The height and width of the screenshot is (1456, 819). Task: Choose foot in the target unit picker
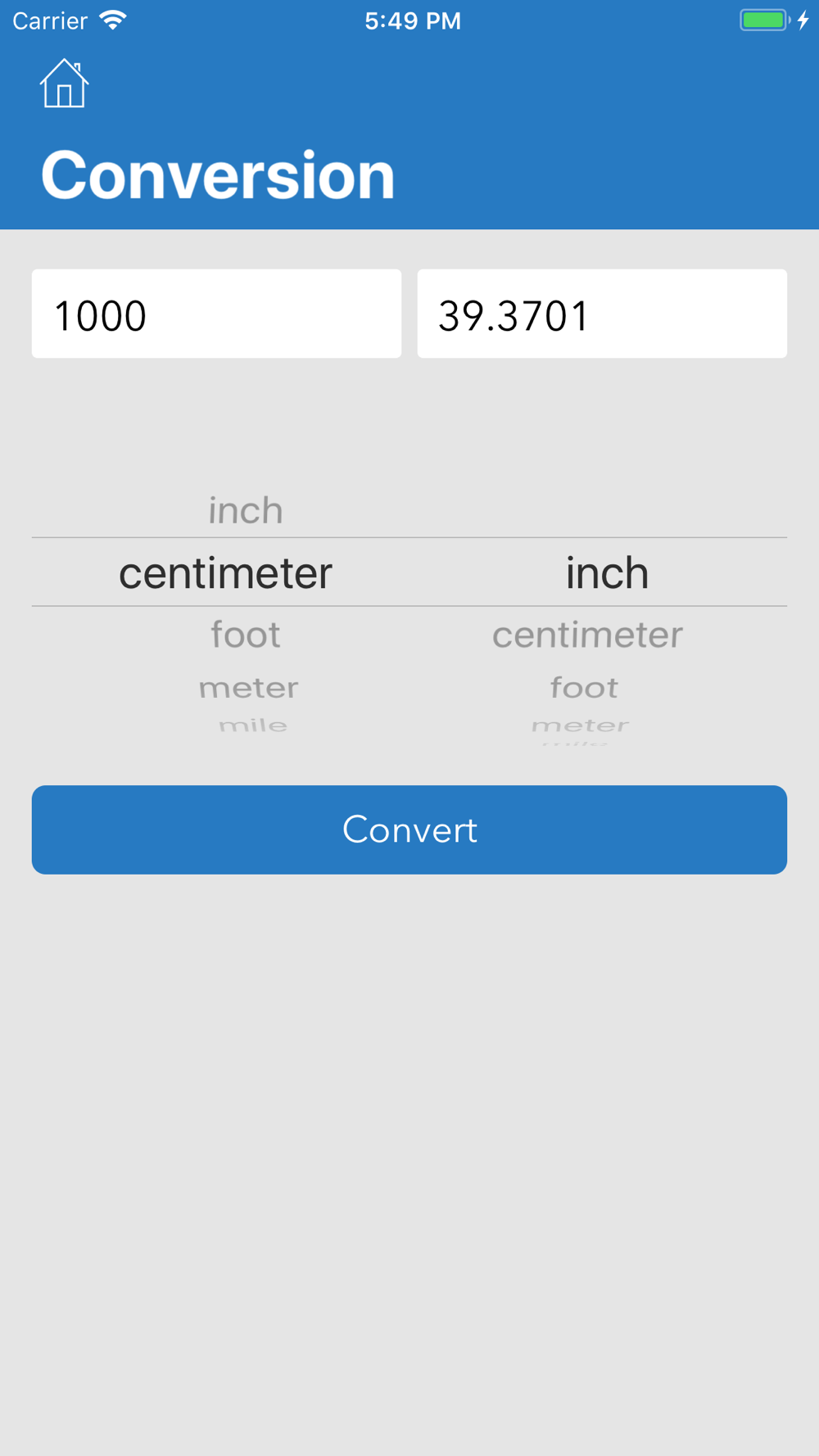coord(584,688)
